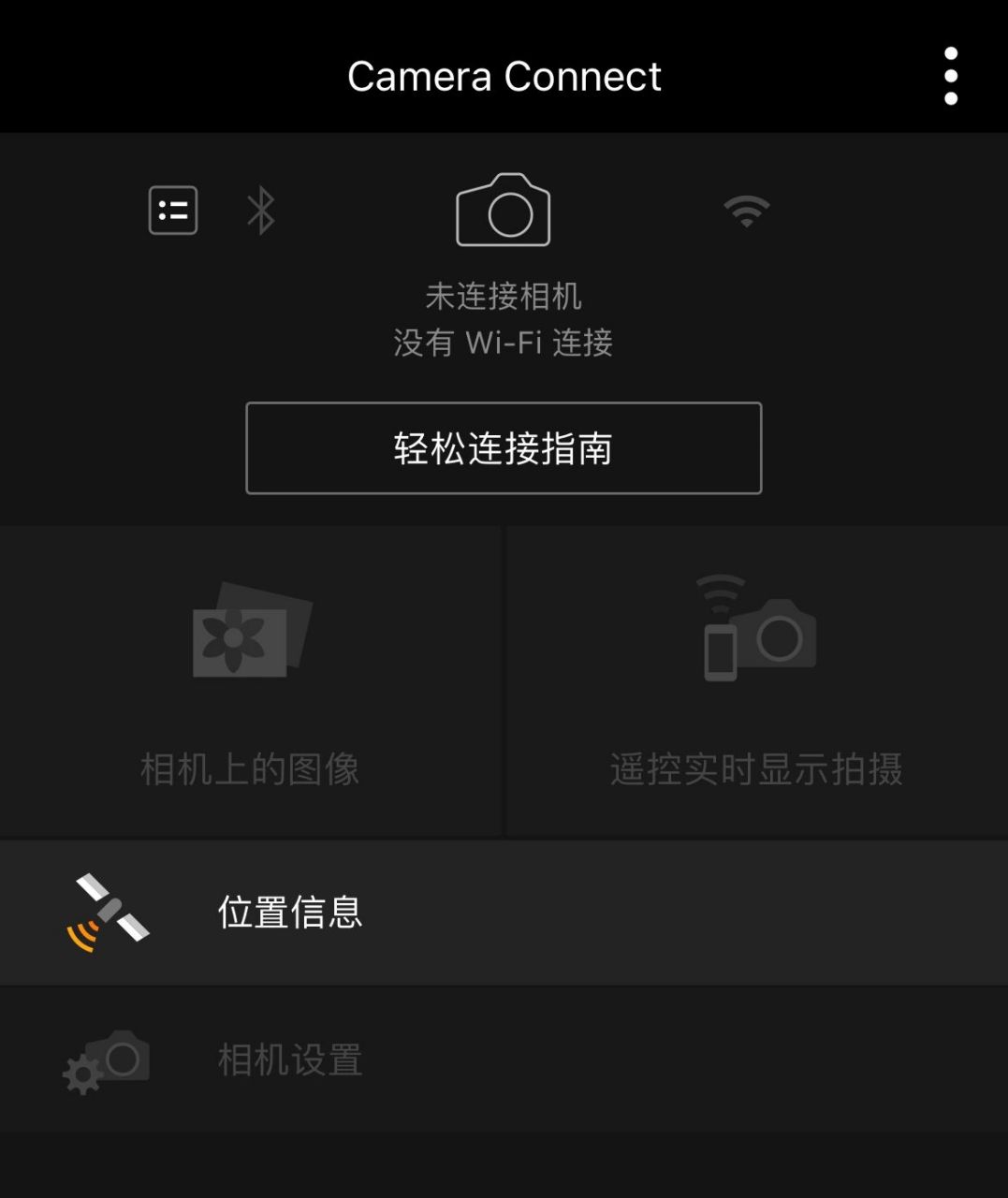Tap the camera connection status icon
The width and height of the screenshot is (1008, 1198).
click(x=504, y=213)
